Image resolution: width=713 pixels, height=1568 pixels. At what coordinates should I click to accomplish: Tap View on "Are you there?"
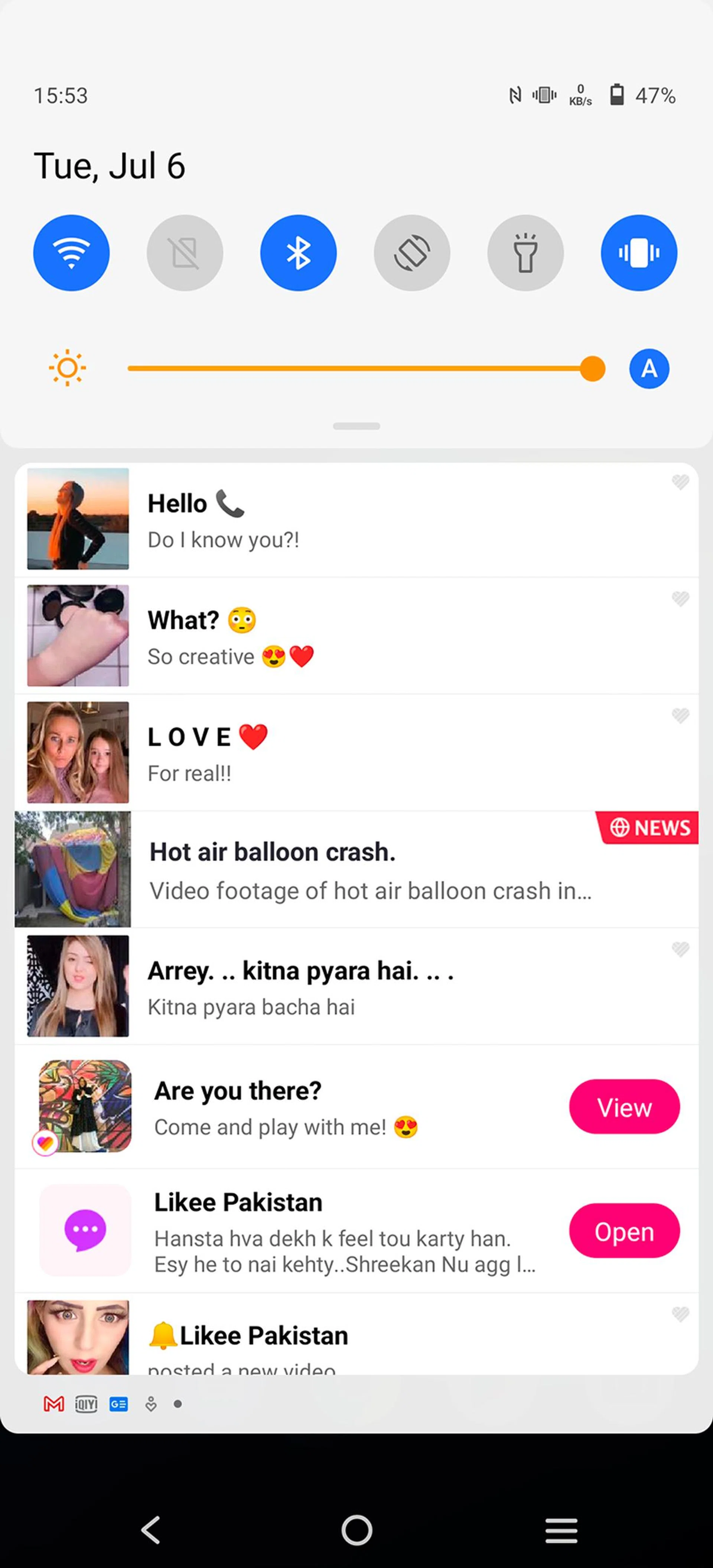[x=624, y=1107]
